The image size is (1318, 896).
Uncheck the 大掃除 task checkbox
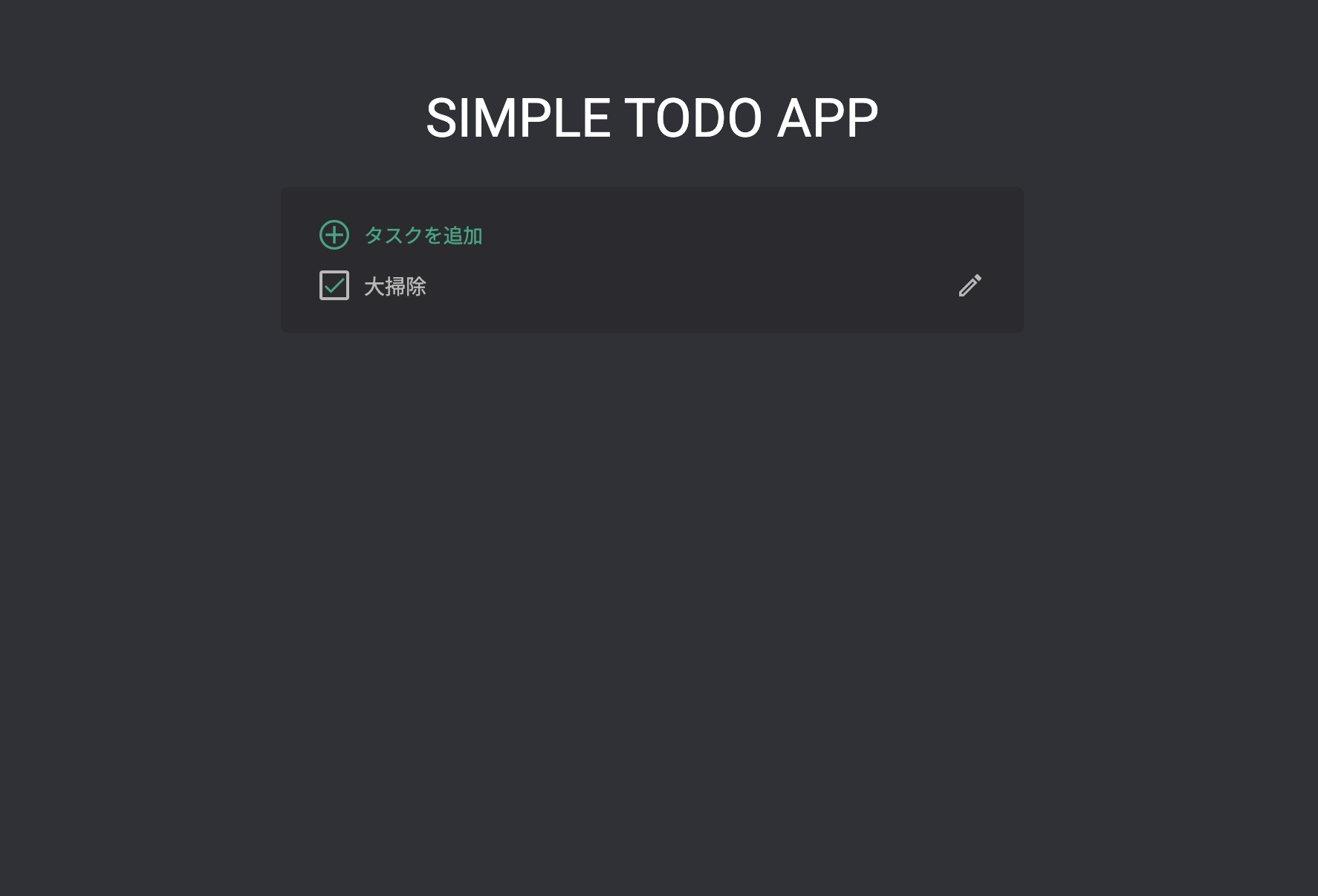point(334,285)
